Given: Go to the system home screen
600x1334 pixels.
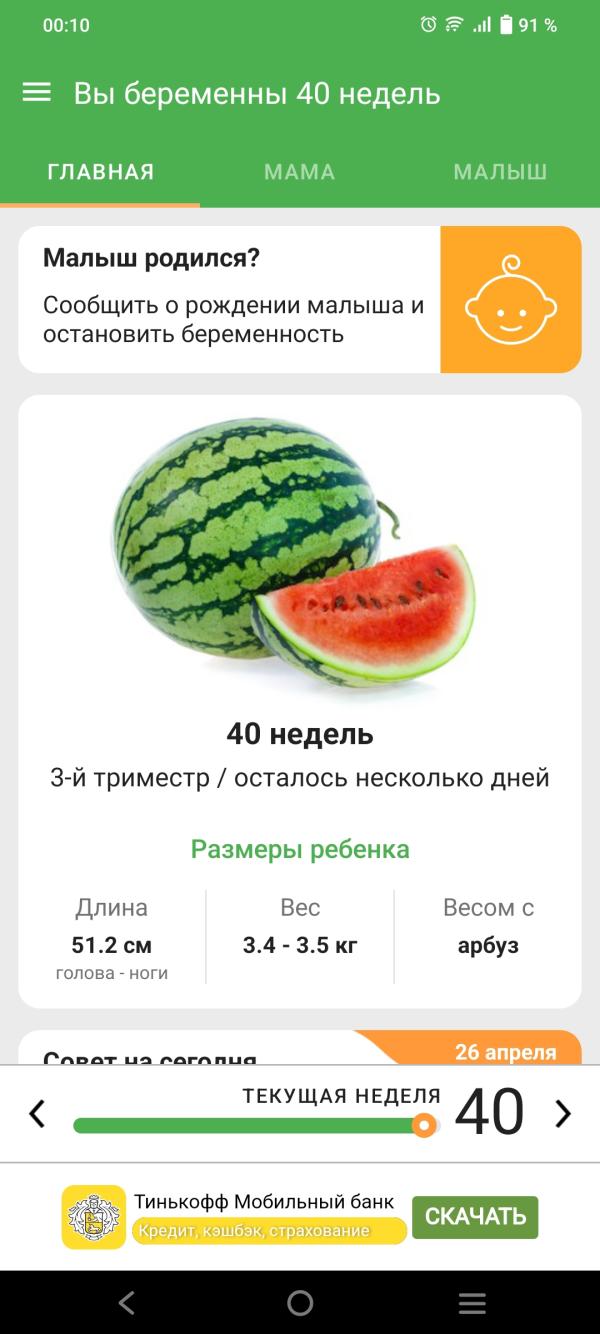Looking at the screenshot, I should 300,1303.
